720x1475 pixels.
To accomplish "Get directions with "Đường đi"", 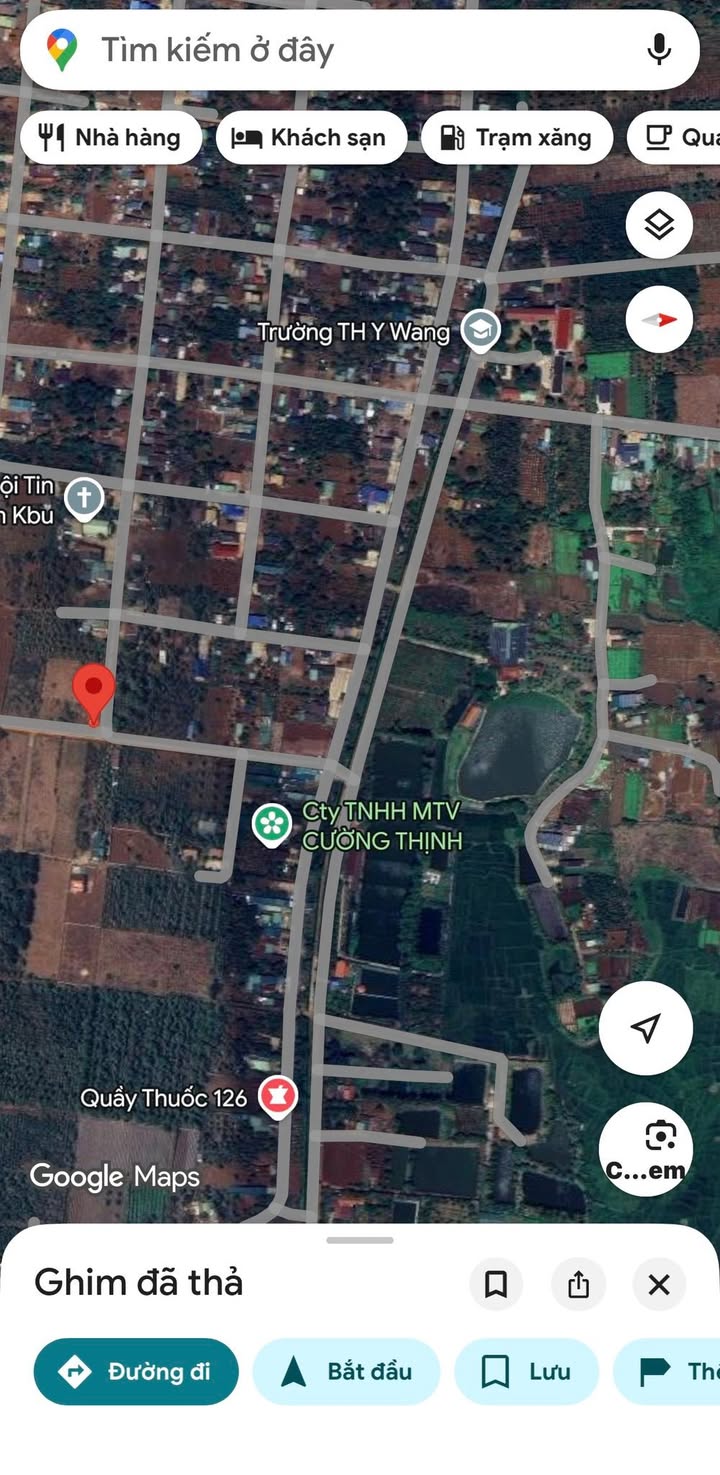I will point(136,1372).
